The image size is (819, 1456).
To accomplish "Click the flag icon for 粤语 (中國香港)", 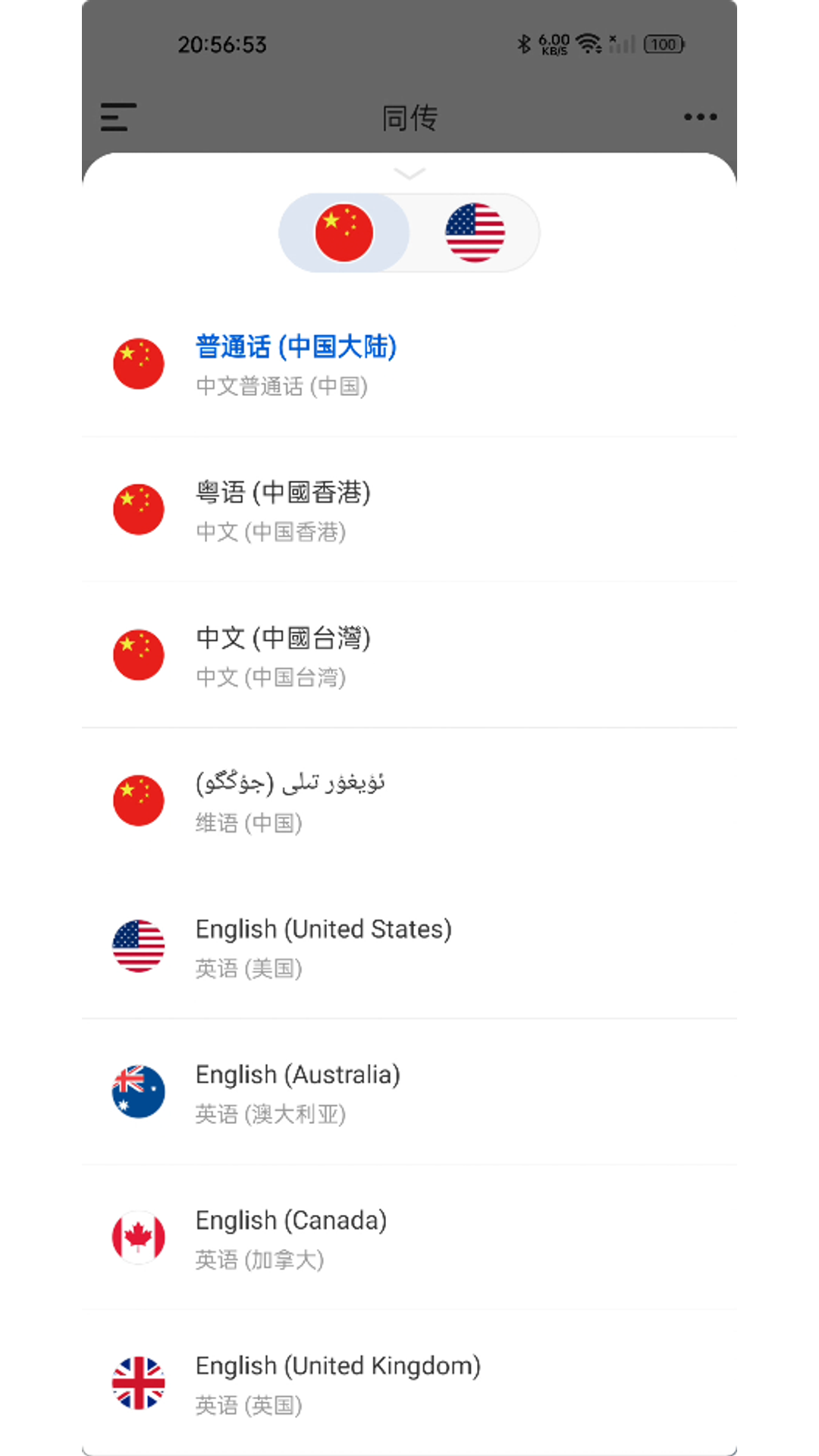I will coord(139,509).
